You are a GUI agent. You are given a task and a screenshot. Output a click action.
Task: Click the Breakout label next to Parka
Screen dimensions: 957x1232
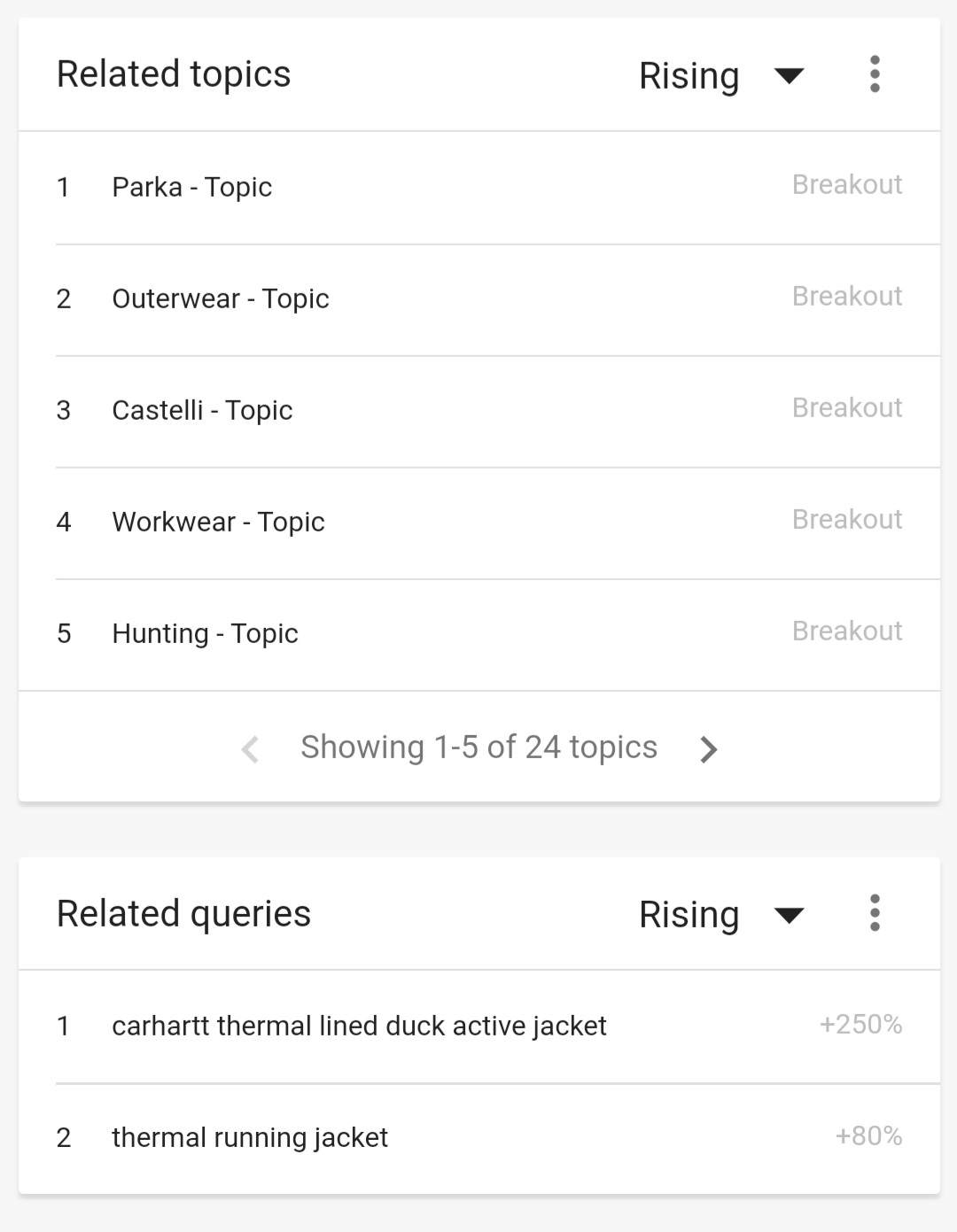(847, 184)
